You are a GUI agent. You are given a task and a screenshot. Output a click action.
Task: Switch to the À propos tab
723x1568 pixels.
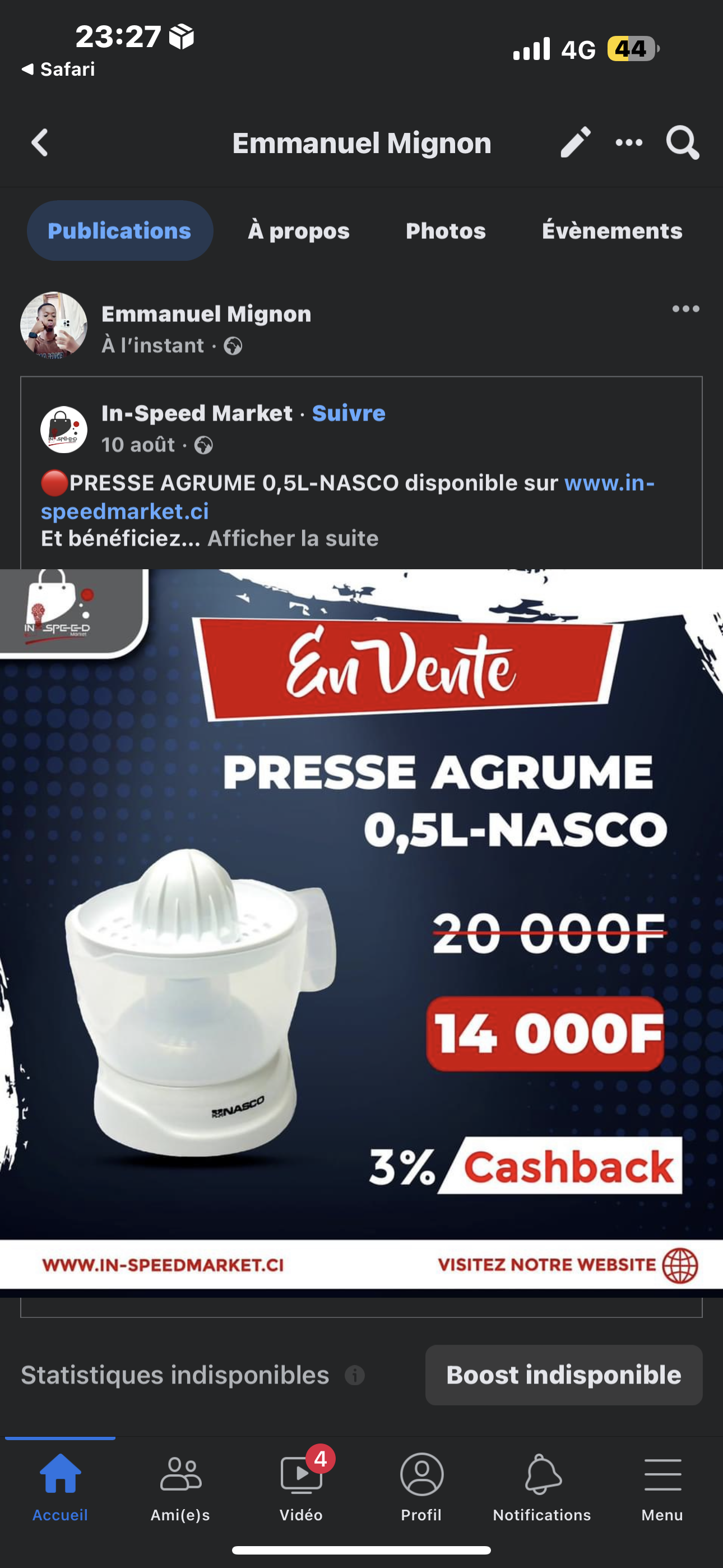pos(299,230)
